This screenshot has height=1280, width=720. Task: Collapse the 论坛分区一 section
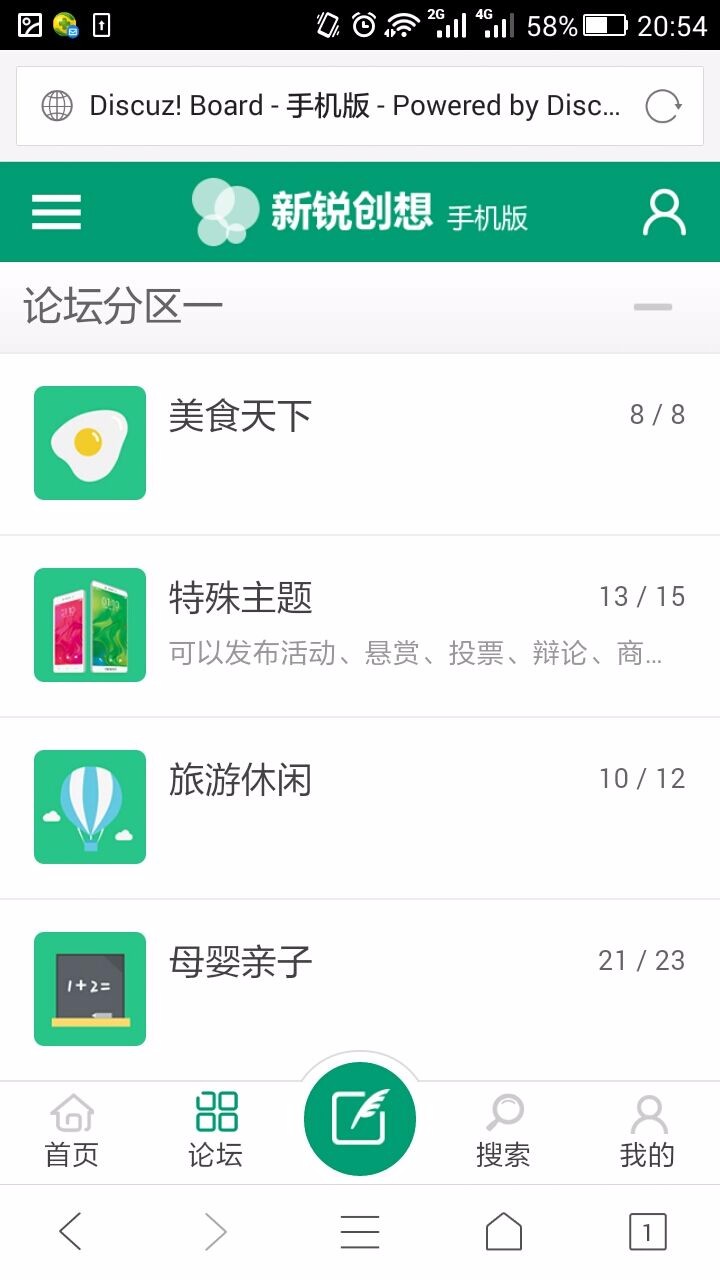pyautogui.click(x=653, y=307)
